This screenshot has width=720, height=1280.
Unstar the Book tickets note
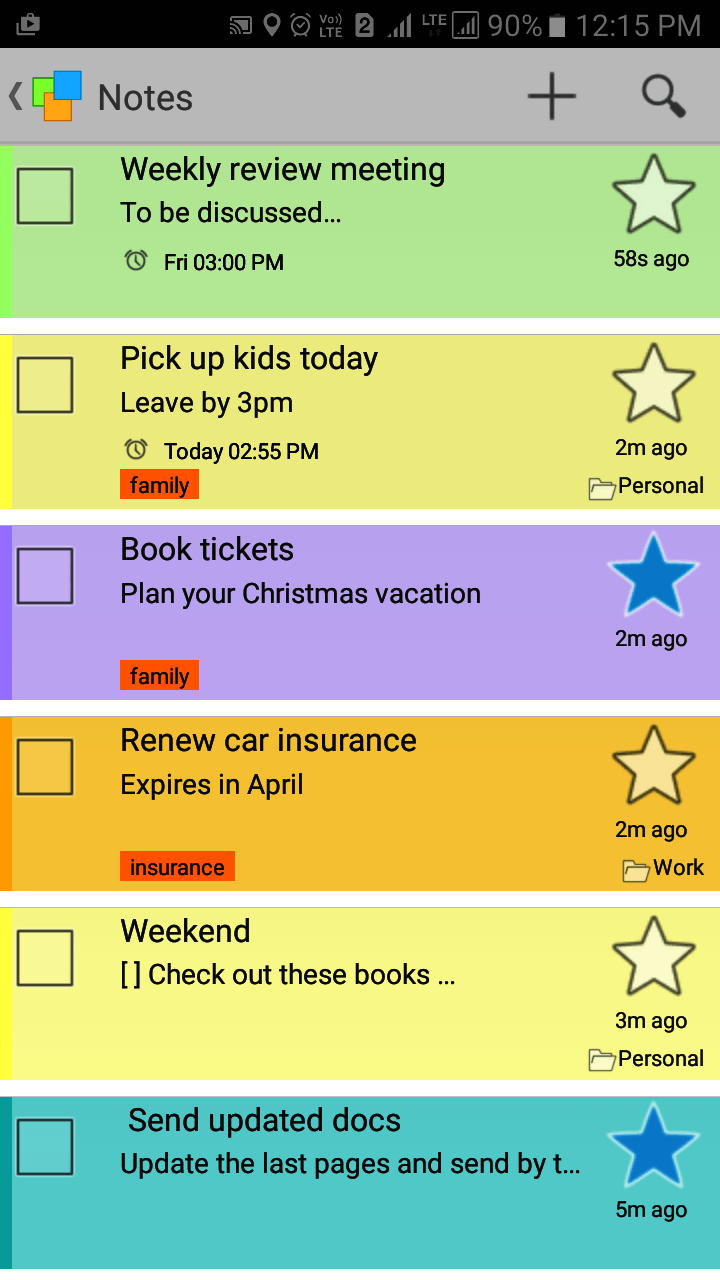[653, 575]
